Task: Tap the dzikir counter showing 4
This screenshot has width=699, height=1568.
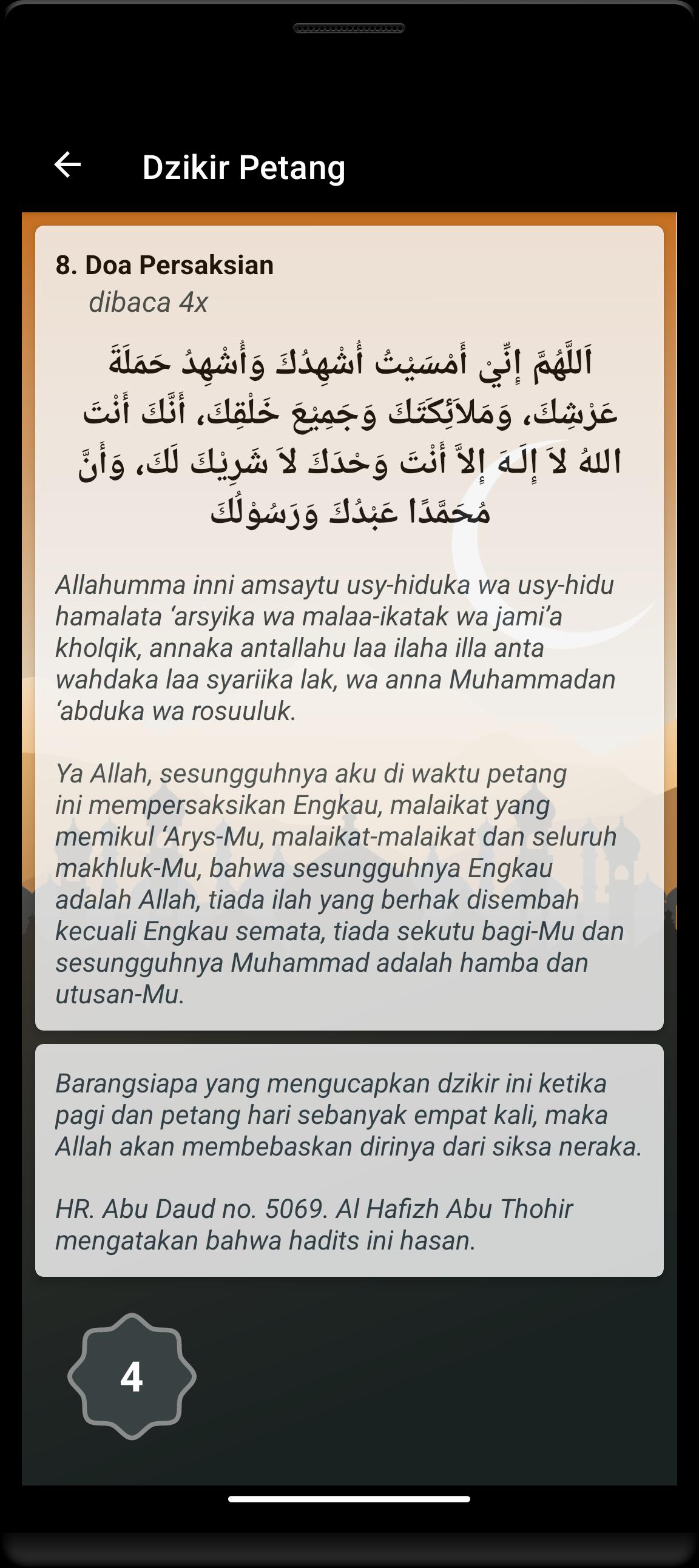Action: pyautogui.click(x=132, y=1376)
